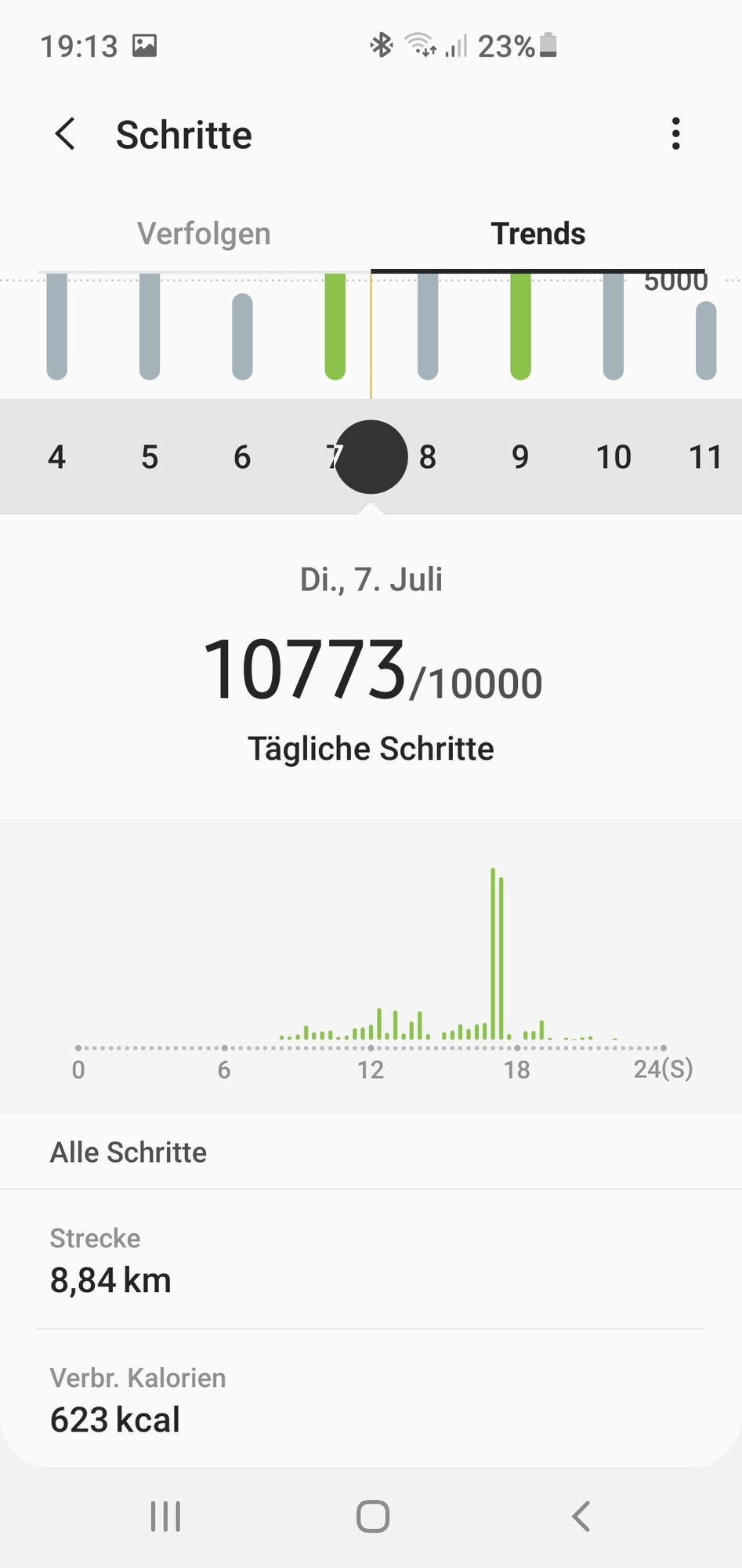Jump to day 8 in the date strip
This screenshot has height=1568, width=742.
click(x=428, y=457)
